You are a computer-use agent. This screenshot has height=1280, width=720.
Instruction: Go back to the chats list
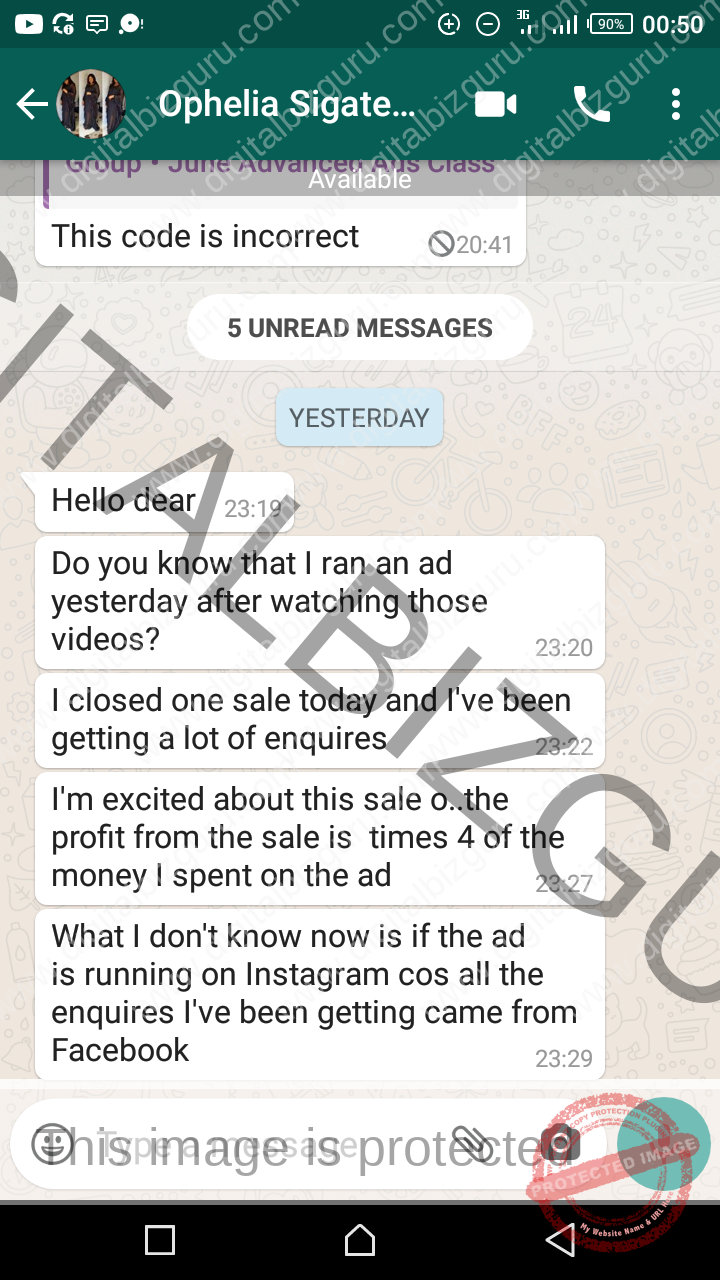pyautogui.click(x=32, y=104)
